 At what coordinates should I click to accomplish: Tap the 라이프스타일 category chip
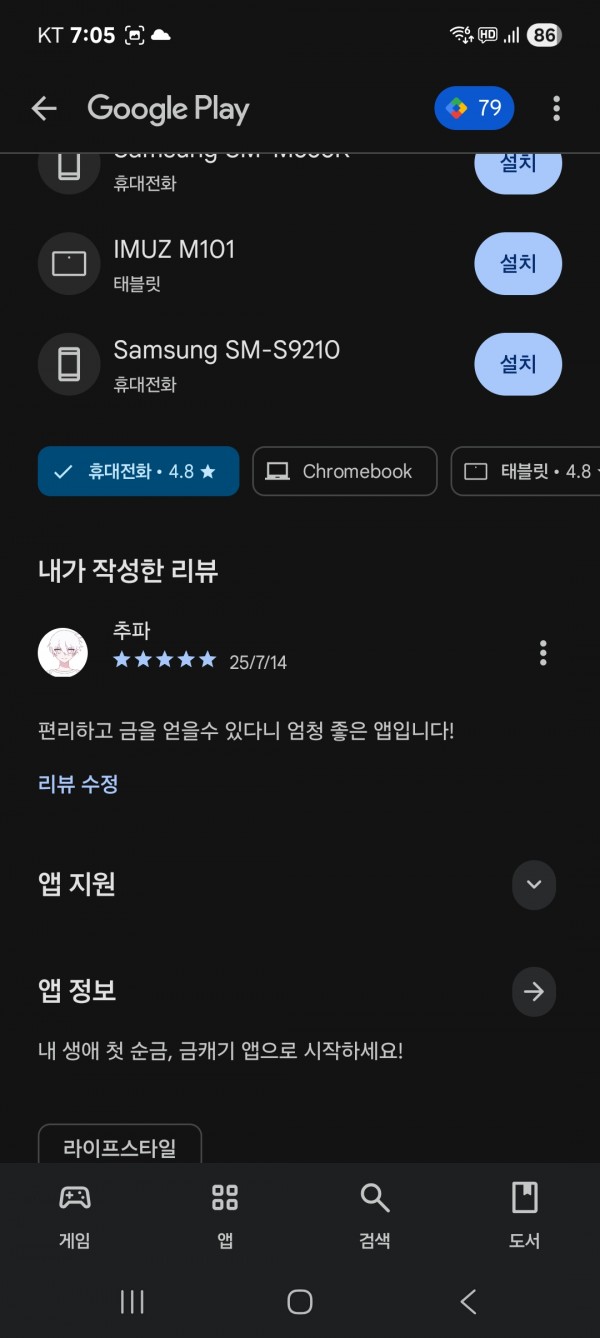tap(120, 1146)
